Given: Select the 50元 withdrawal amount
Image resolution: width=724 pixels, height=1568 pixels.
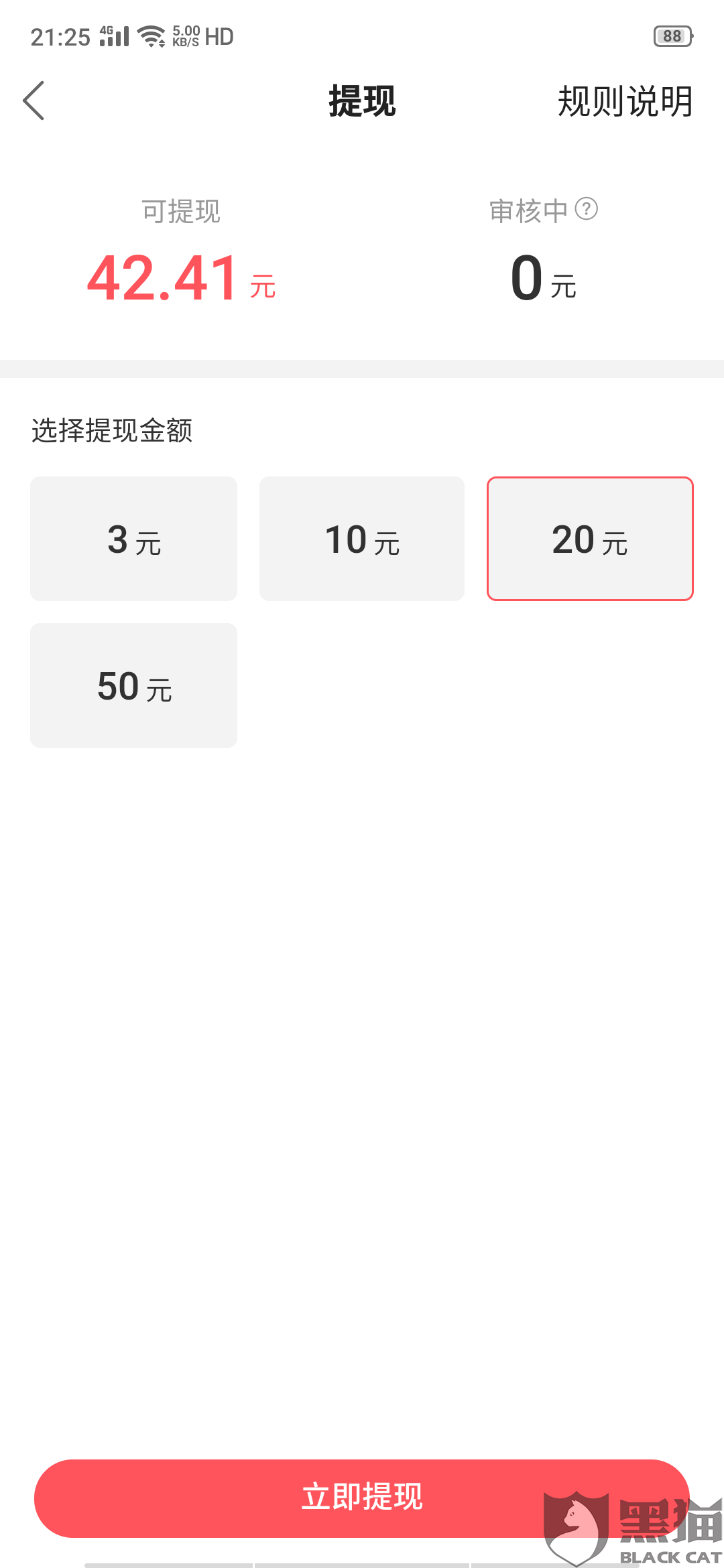Looking at the screenshot, I should (133, 684).
